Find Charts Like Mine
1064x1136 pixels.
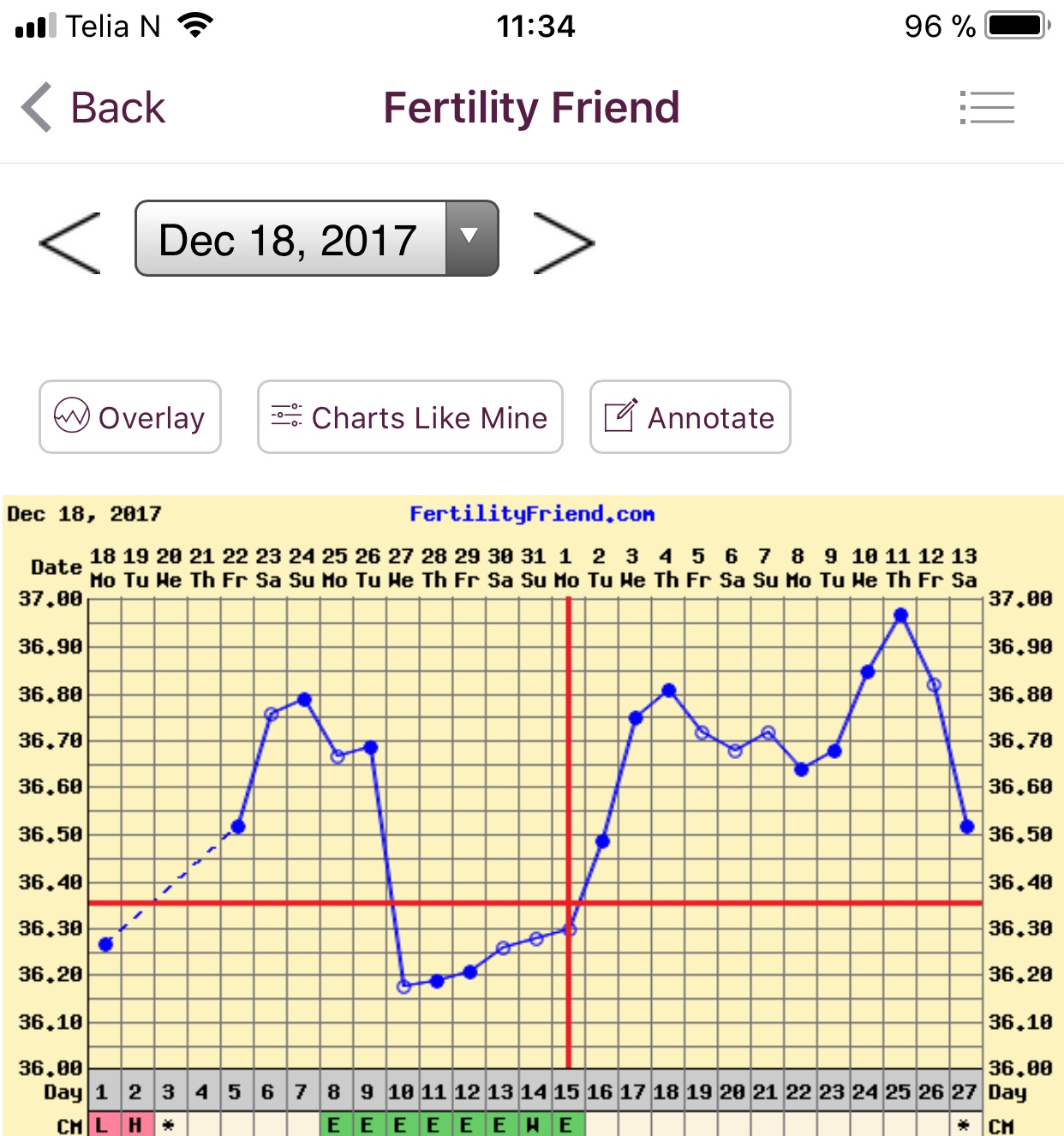[409, 417]
